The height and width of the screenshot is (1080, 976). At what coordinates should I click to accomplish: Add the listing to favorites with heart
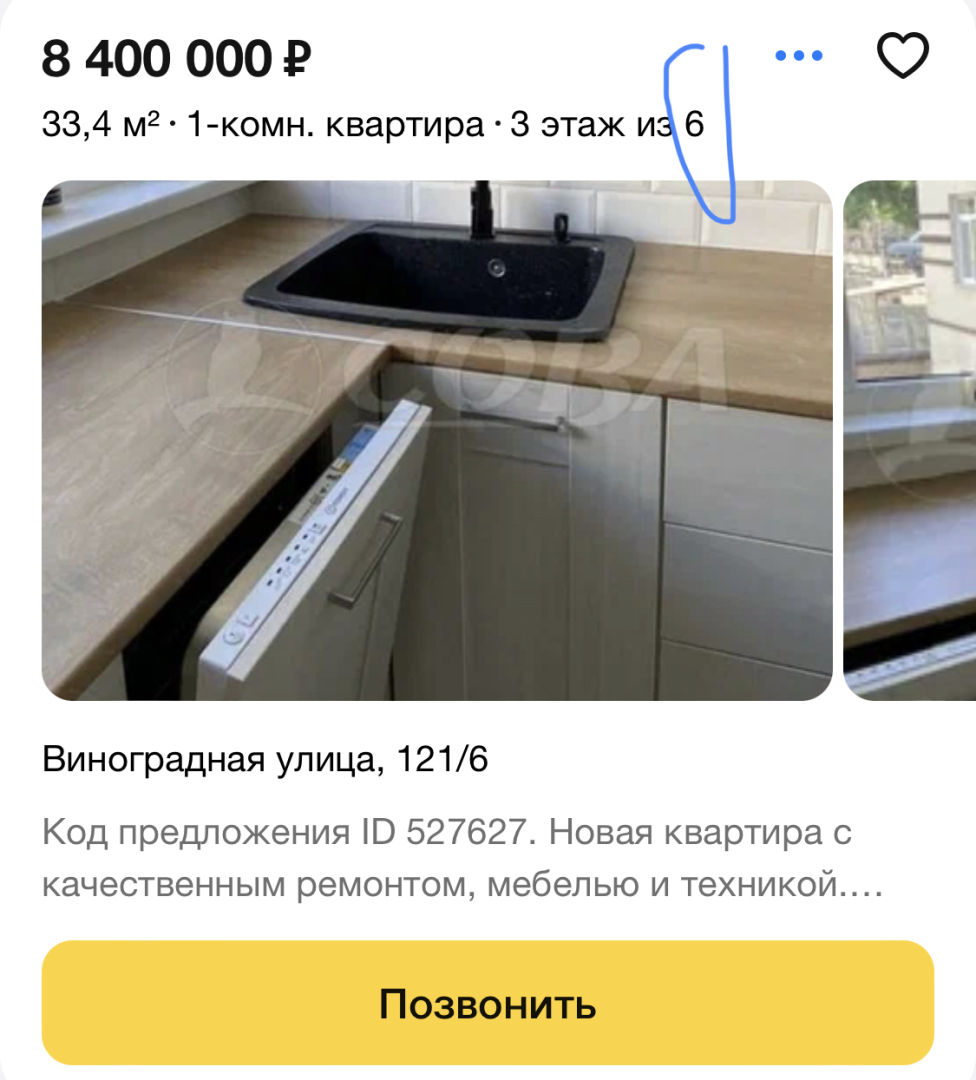point(902,56)
